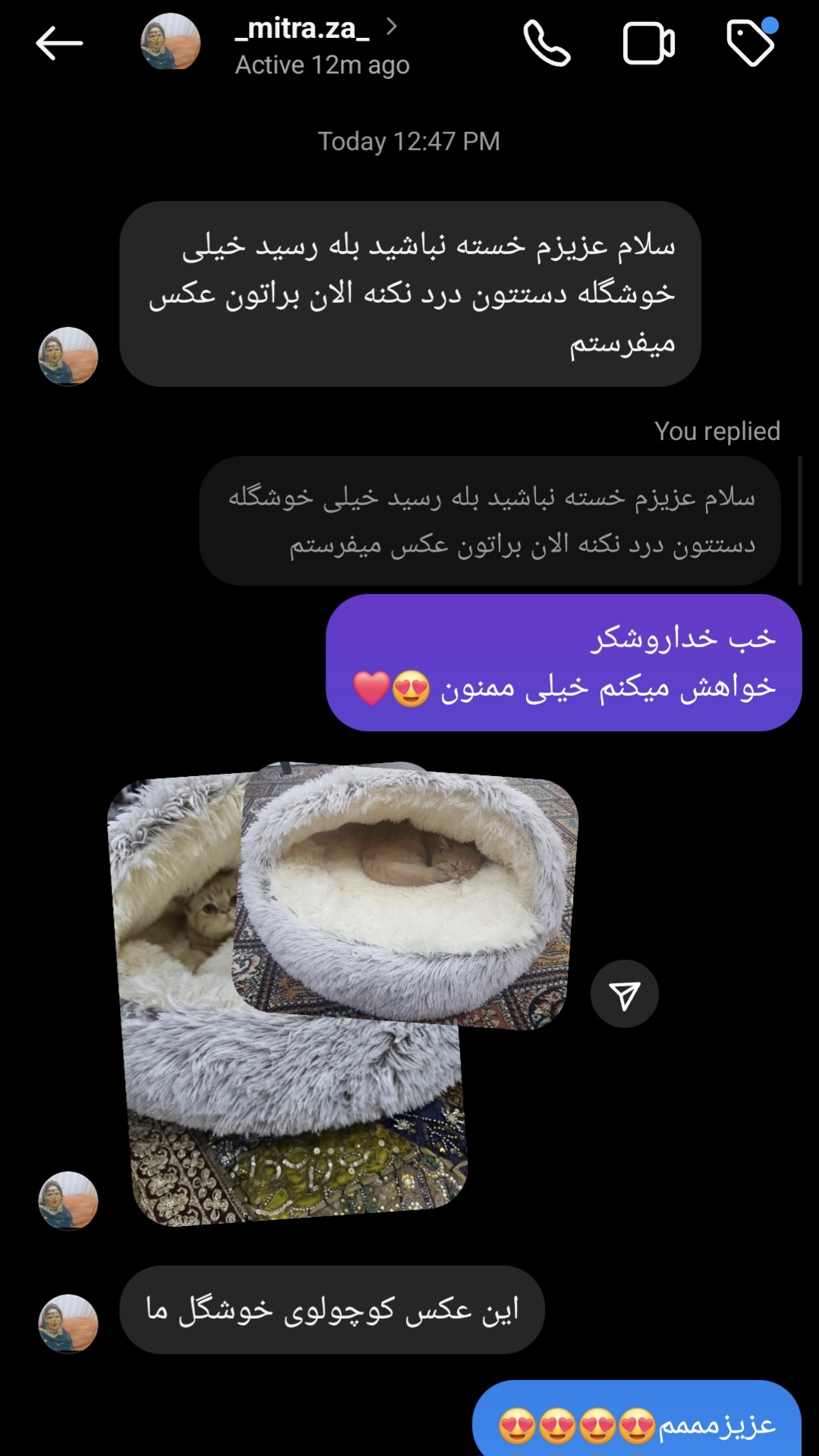Screen dimensions: 819x1456
Task: Jump to the quoted replied message
Action: (490, 520)
